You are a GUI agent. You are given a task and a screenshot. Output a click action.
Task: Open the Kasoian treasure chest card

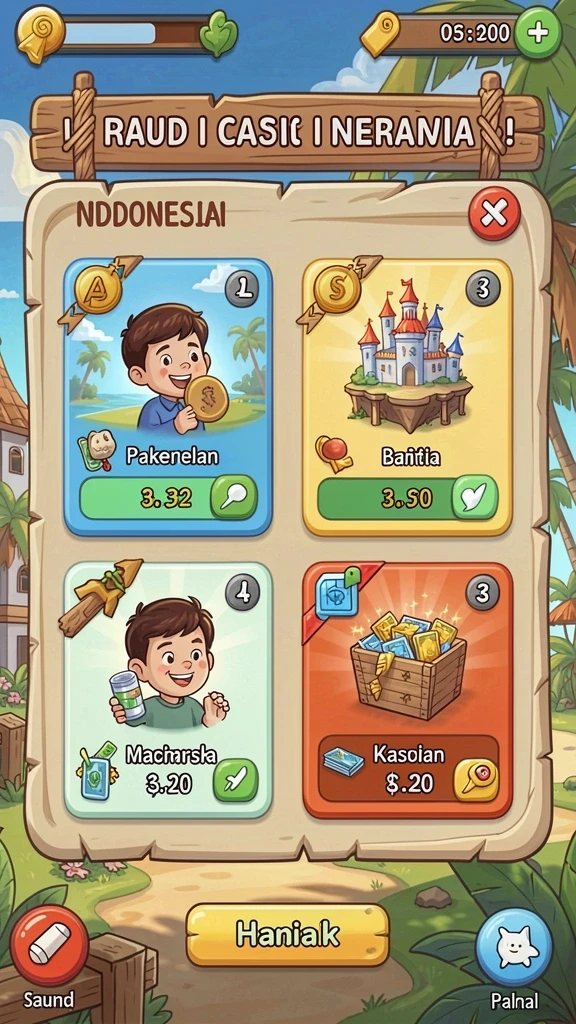[408, 690]
